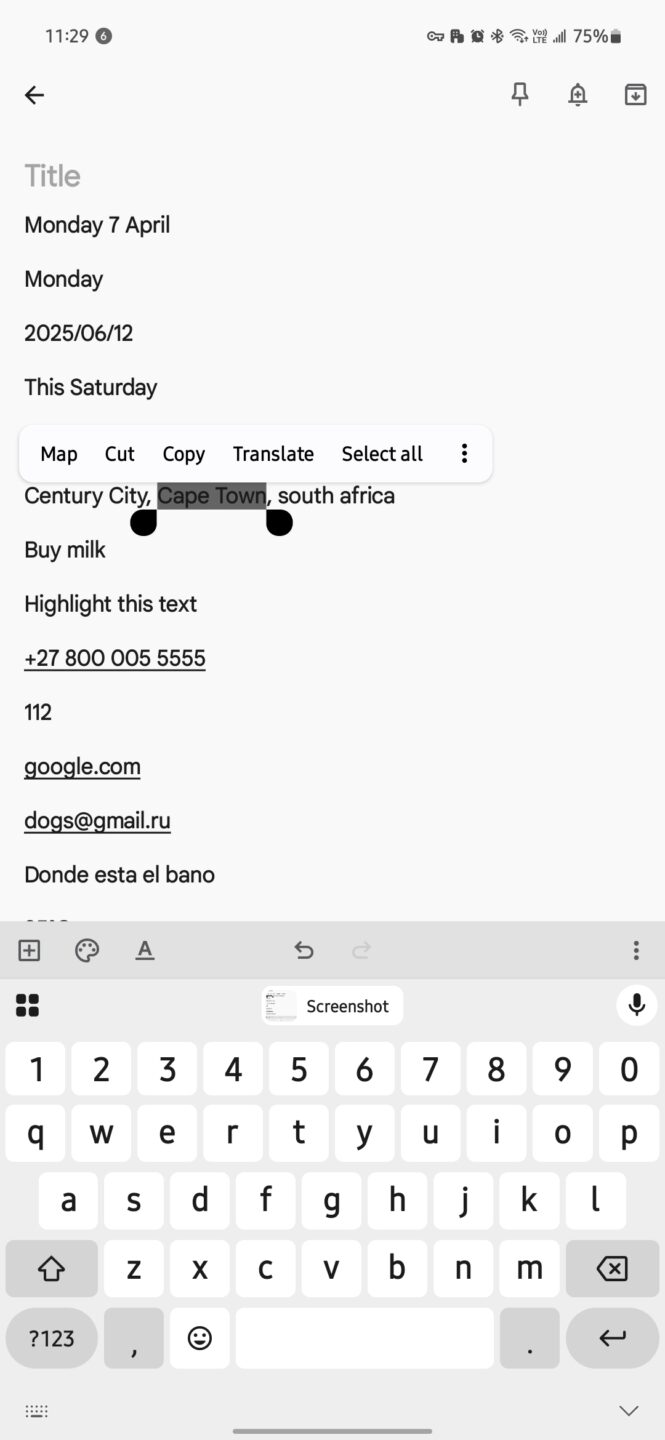The width and height of the screenshot is (665, 1440).
Task: Translate the selected text
Action: [273, 454]
